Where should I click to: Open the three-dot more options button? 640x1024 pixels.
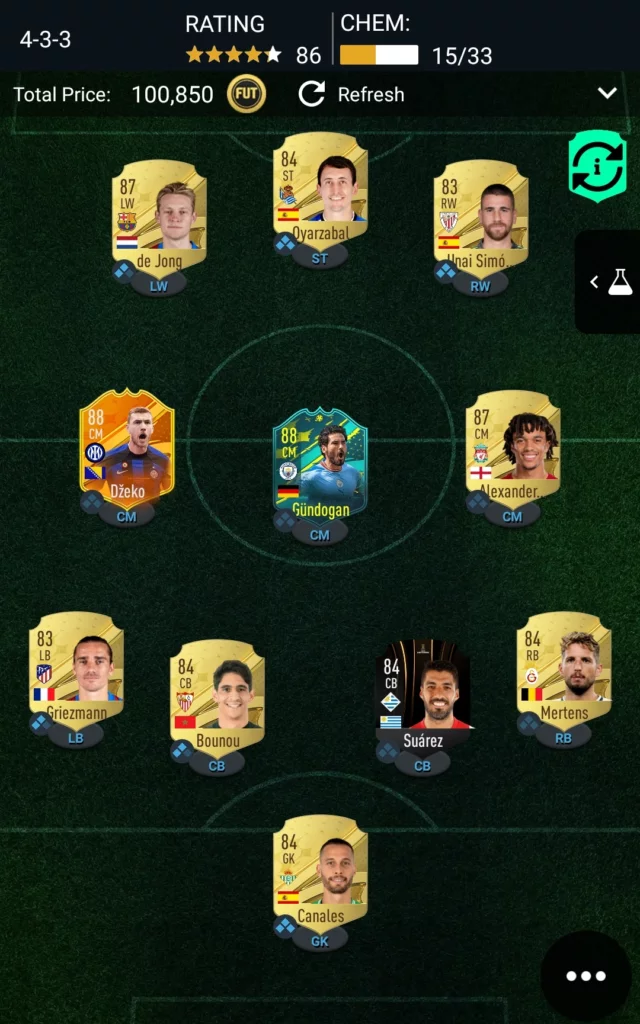[586, 976]
